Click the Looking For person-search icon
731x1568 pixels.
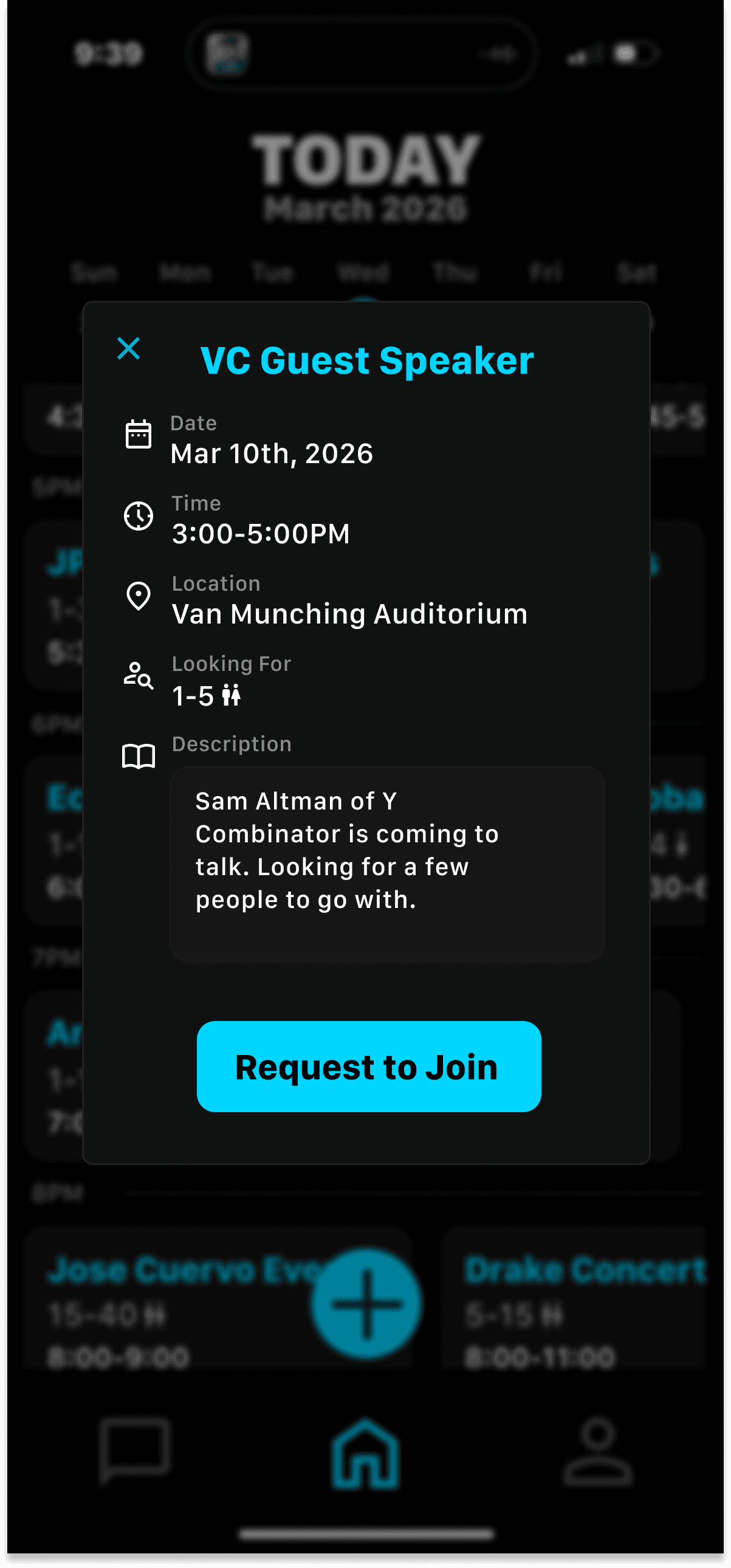(x=138, y=676)
